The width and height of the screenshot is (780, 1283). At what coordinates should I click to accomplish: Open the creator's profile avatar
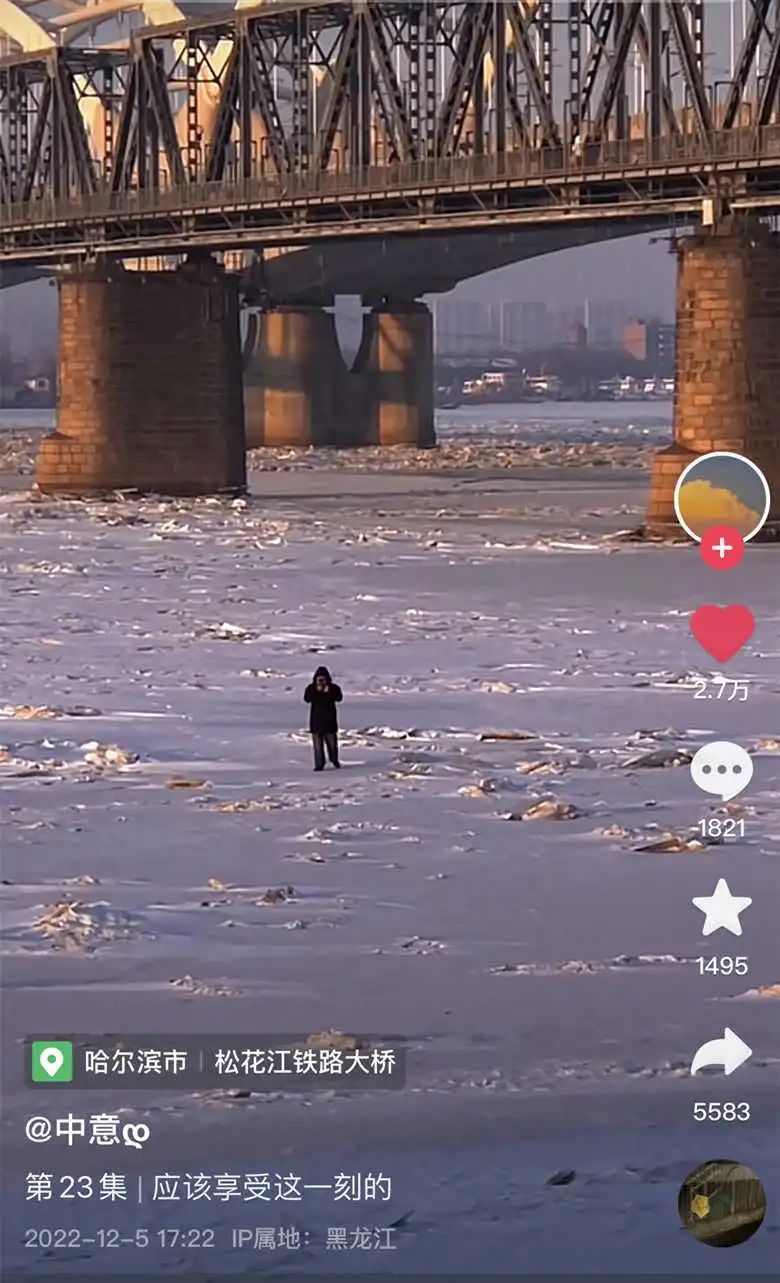pyautogui.click(x=721, y=497)
